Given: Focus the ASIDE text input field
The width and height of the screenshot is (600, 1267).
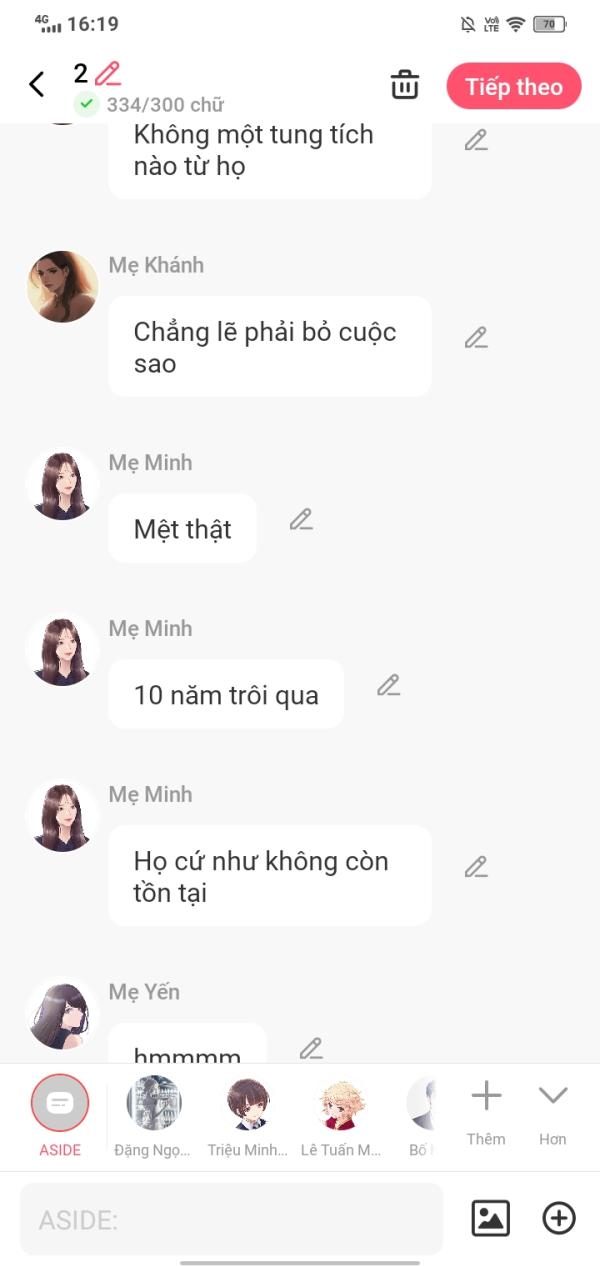Looking at the screenshot, I should (x=231, y=1219).
